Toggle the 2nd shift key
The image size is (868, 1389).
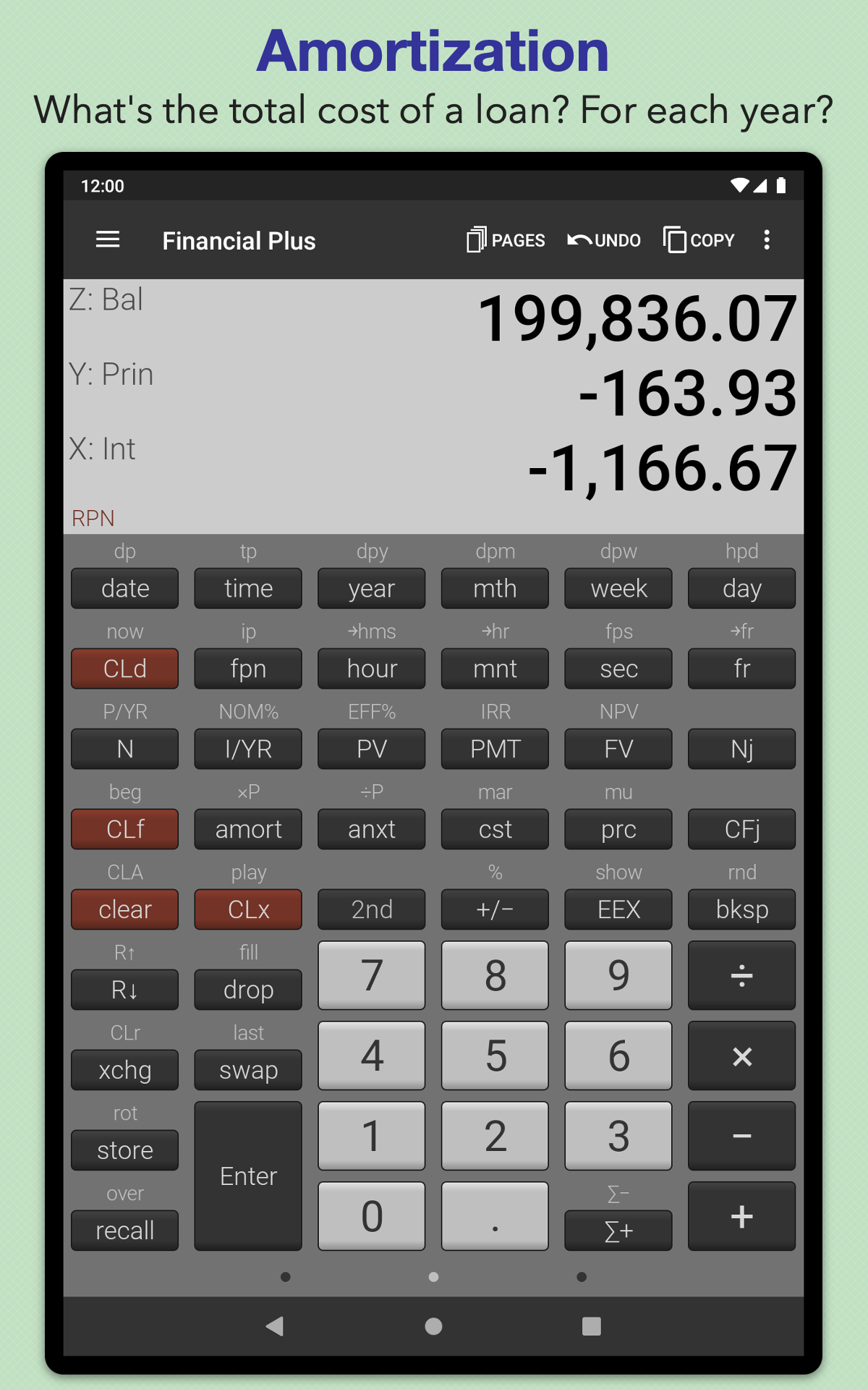click(371, 909)
